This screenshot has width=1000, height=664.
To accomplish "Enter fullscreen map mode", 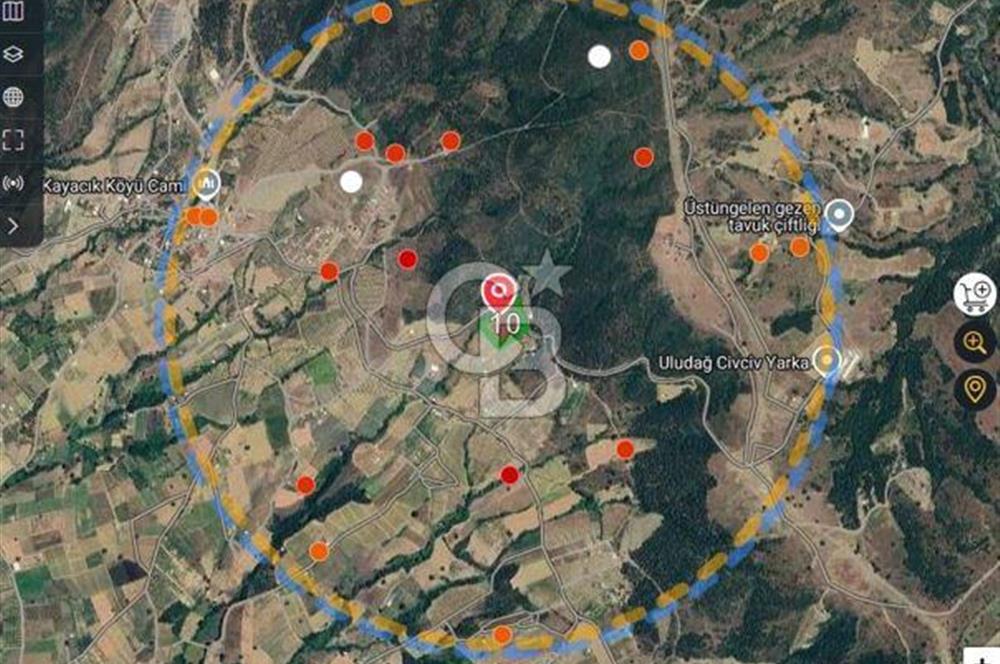I will (13, 140).
